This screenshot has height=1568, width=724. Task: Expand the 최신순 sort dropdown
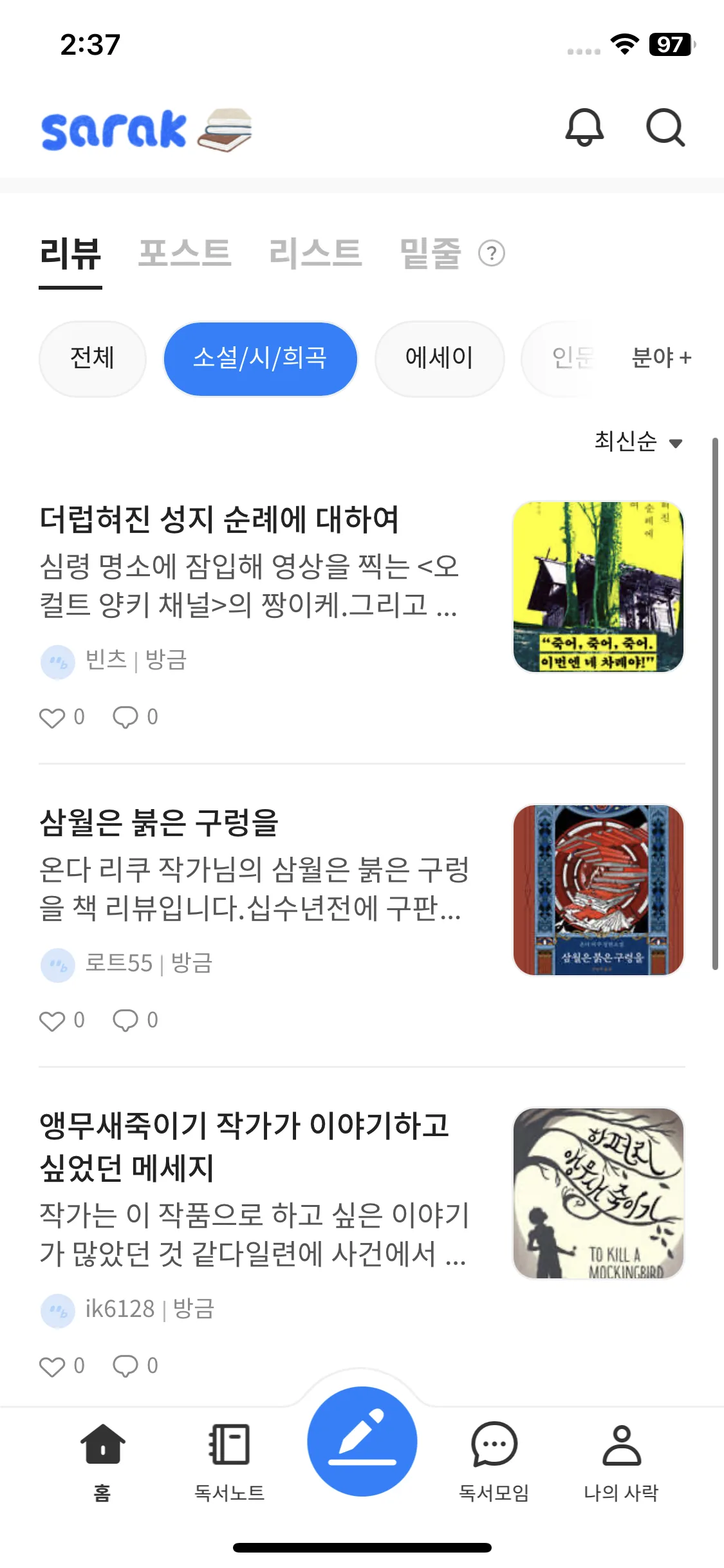click(x=638, y=442)
